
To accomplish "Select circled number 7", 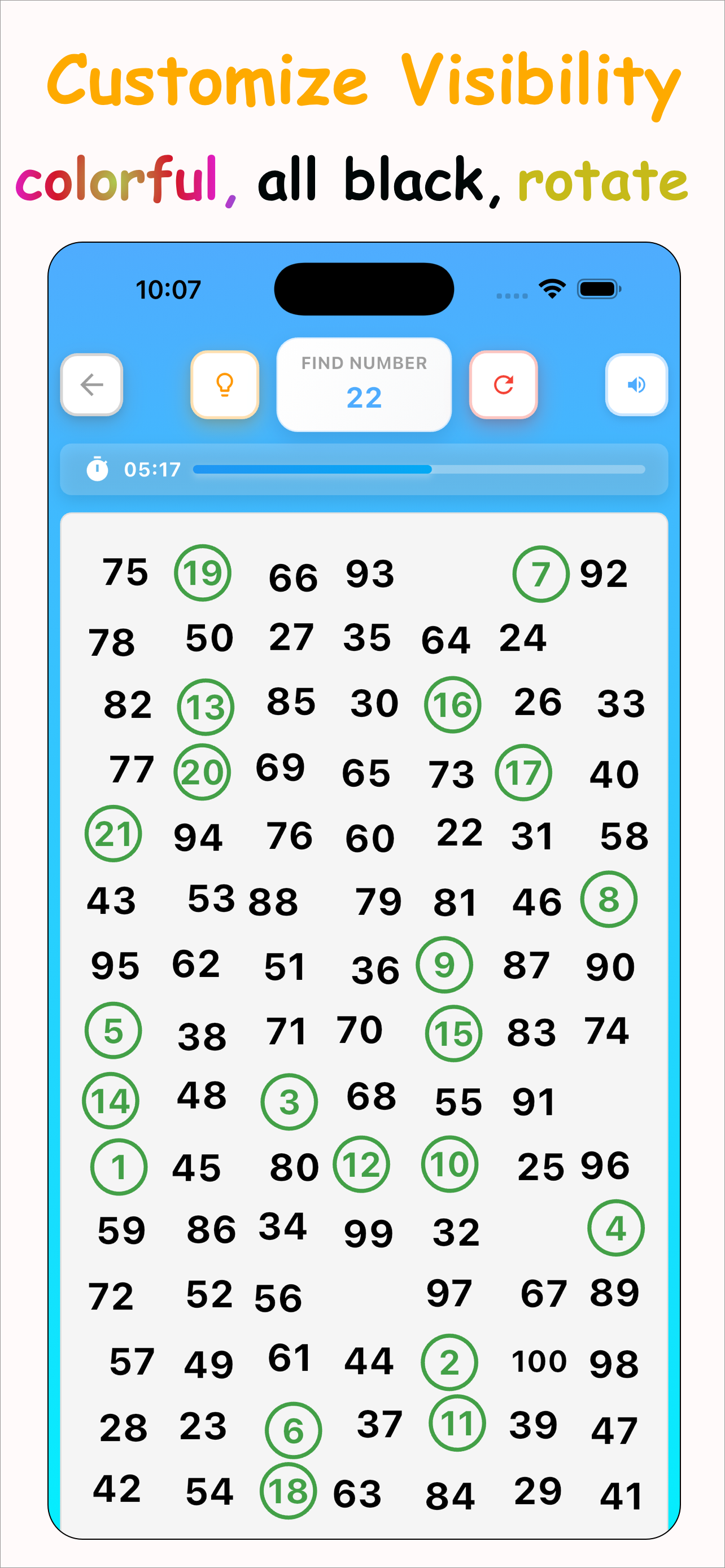I will 540,573.
